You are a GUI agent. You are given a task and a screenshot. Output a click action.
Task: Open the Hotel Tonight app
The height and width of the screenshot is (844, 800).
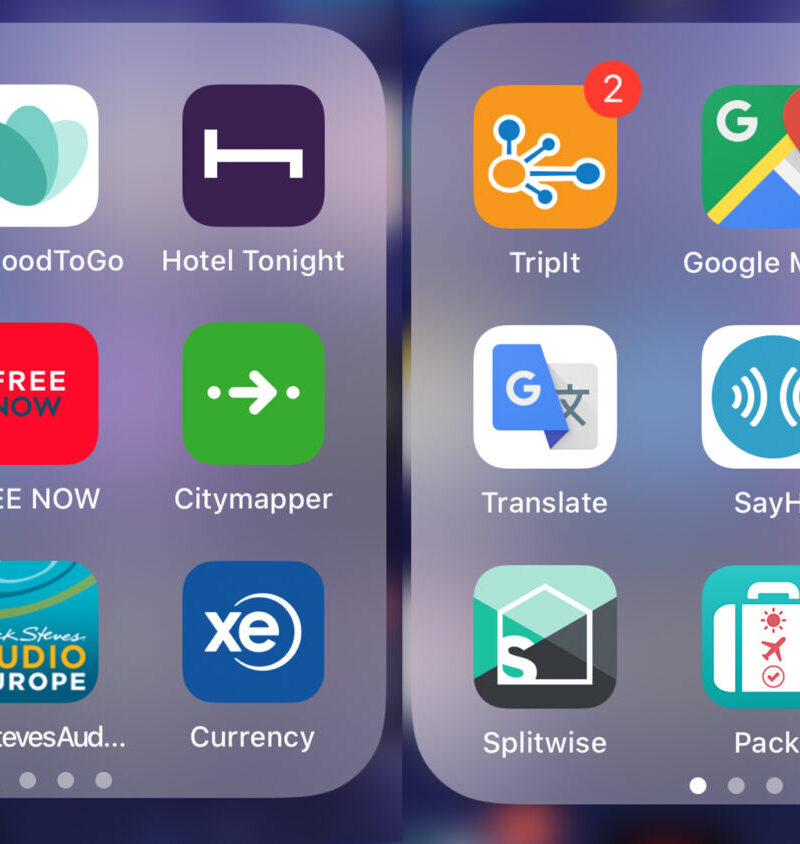[x=253, y=156]
